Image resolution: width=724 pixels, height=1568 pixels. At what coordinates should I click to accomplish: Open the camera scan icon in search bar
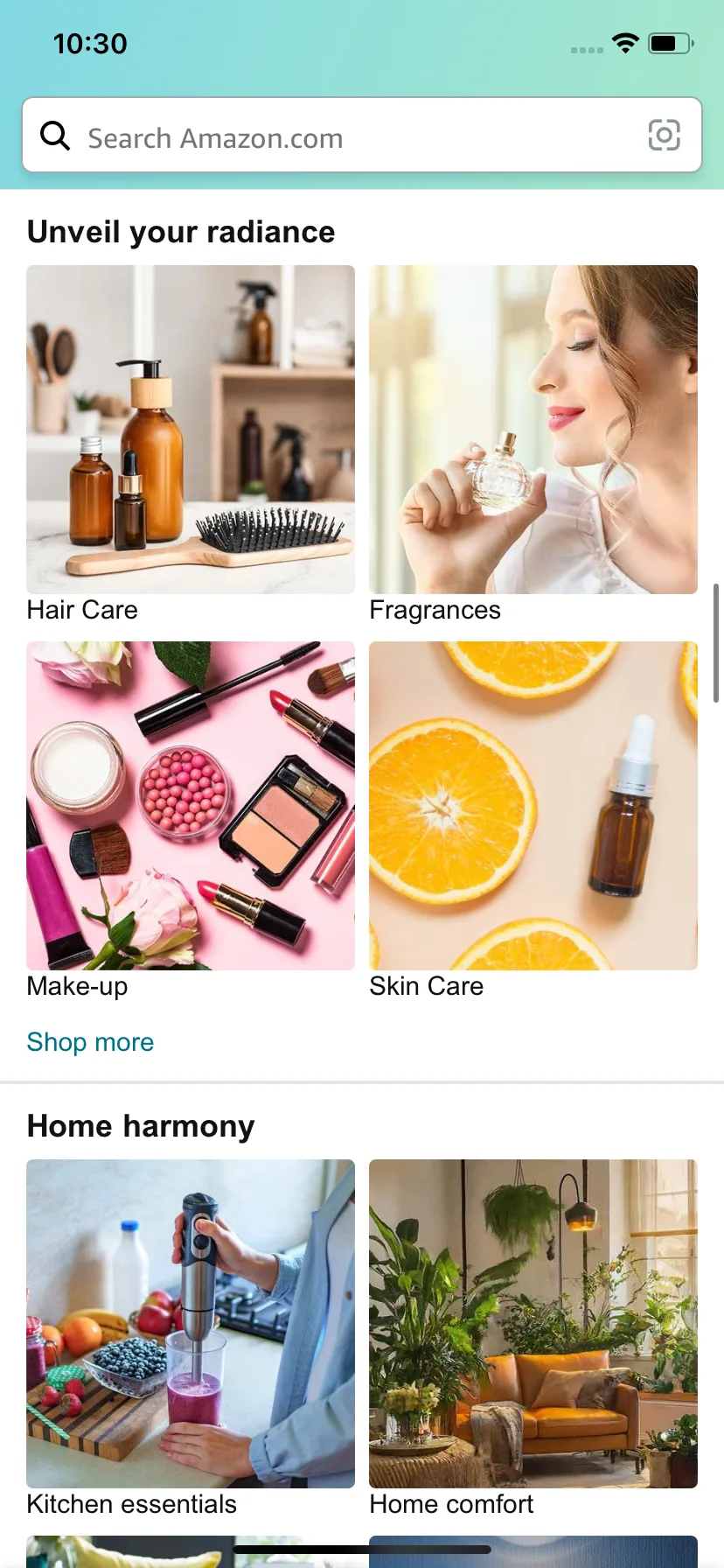click(x=664, y=136)
